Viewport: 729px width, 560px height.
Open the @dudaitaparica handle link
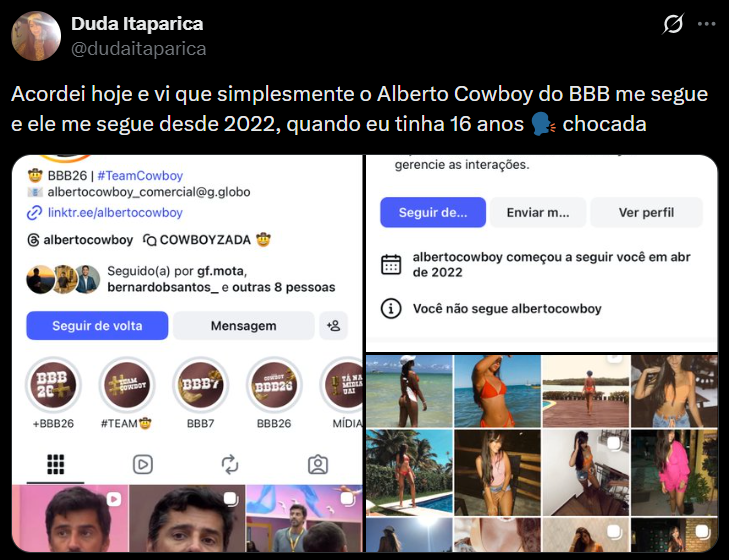[x=139, y=48]
